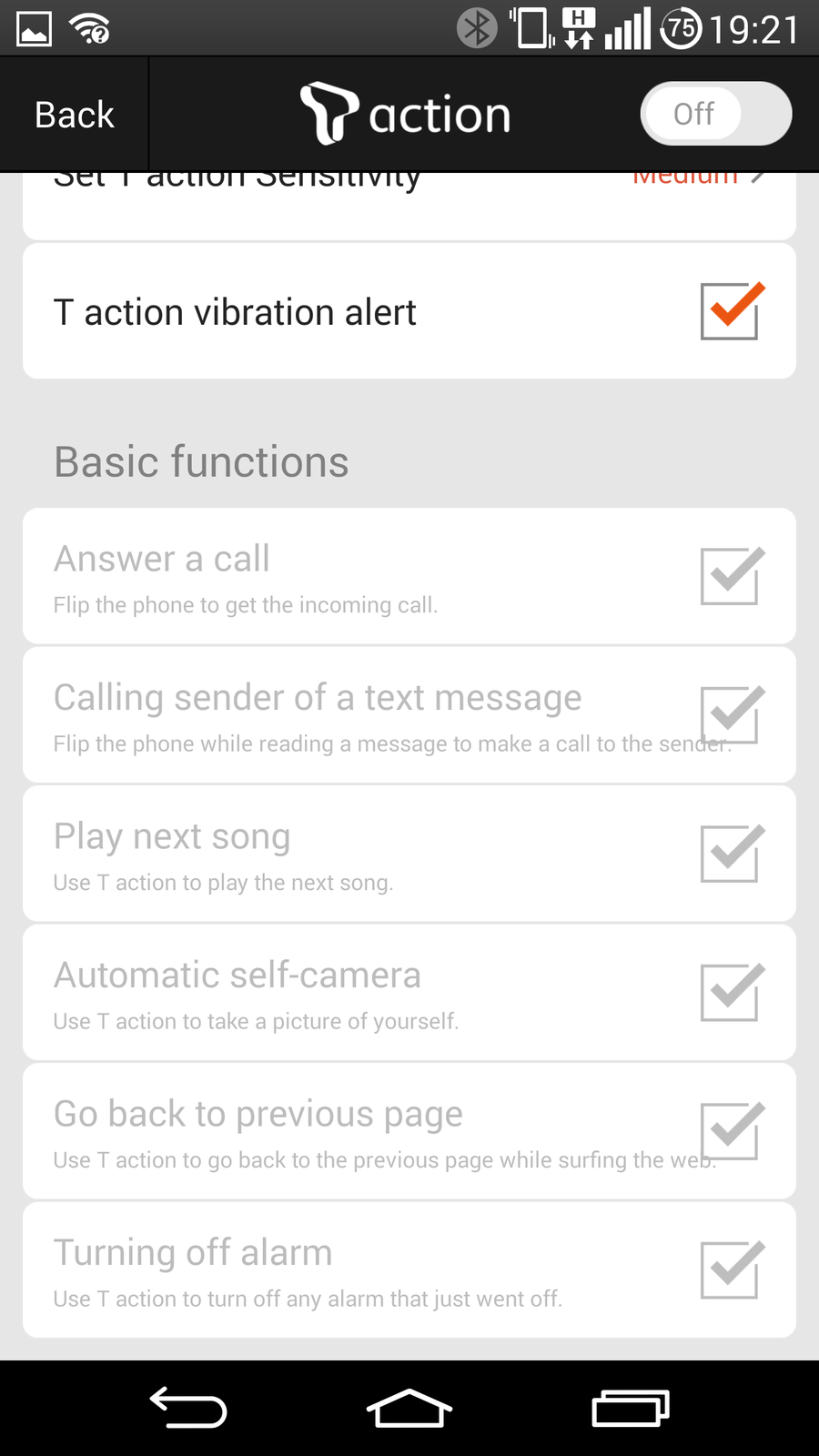Open Set T action Sensitivity setting

point(409,202)
